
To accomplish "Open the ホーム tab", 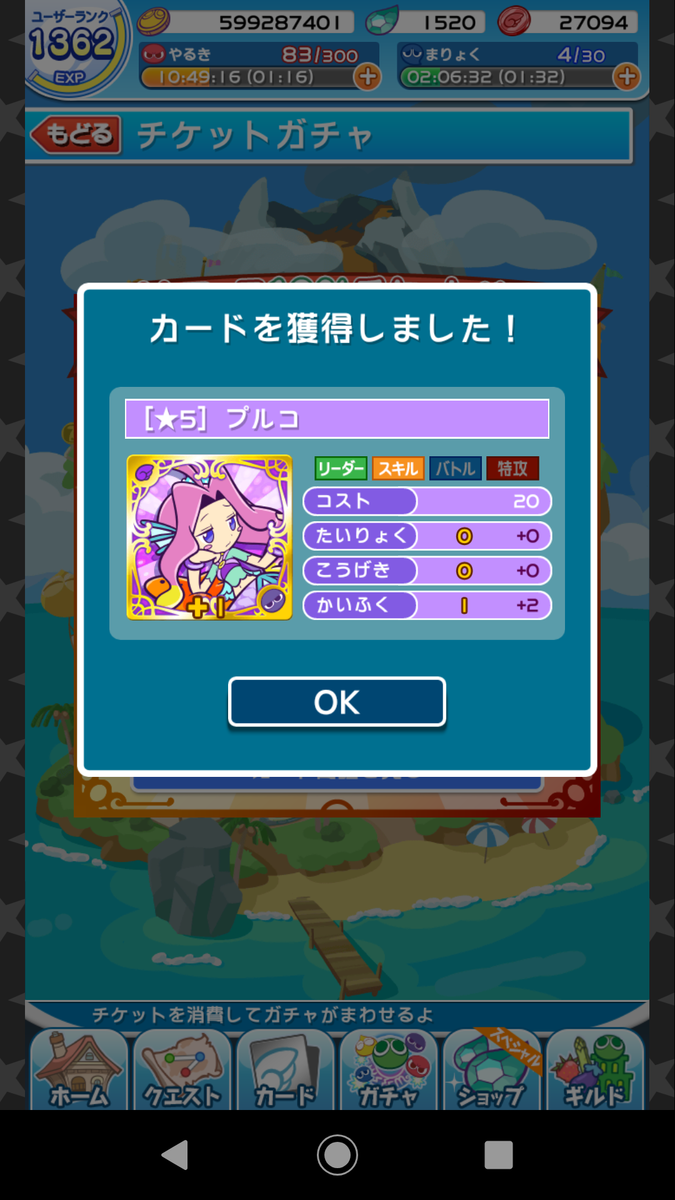I will pos(78,1070).
